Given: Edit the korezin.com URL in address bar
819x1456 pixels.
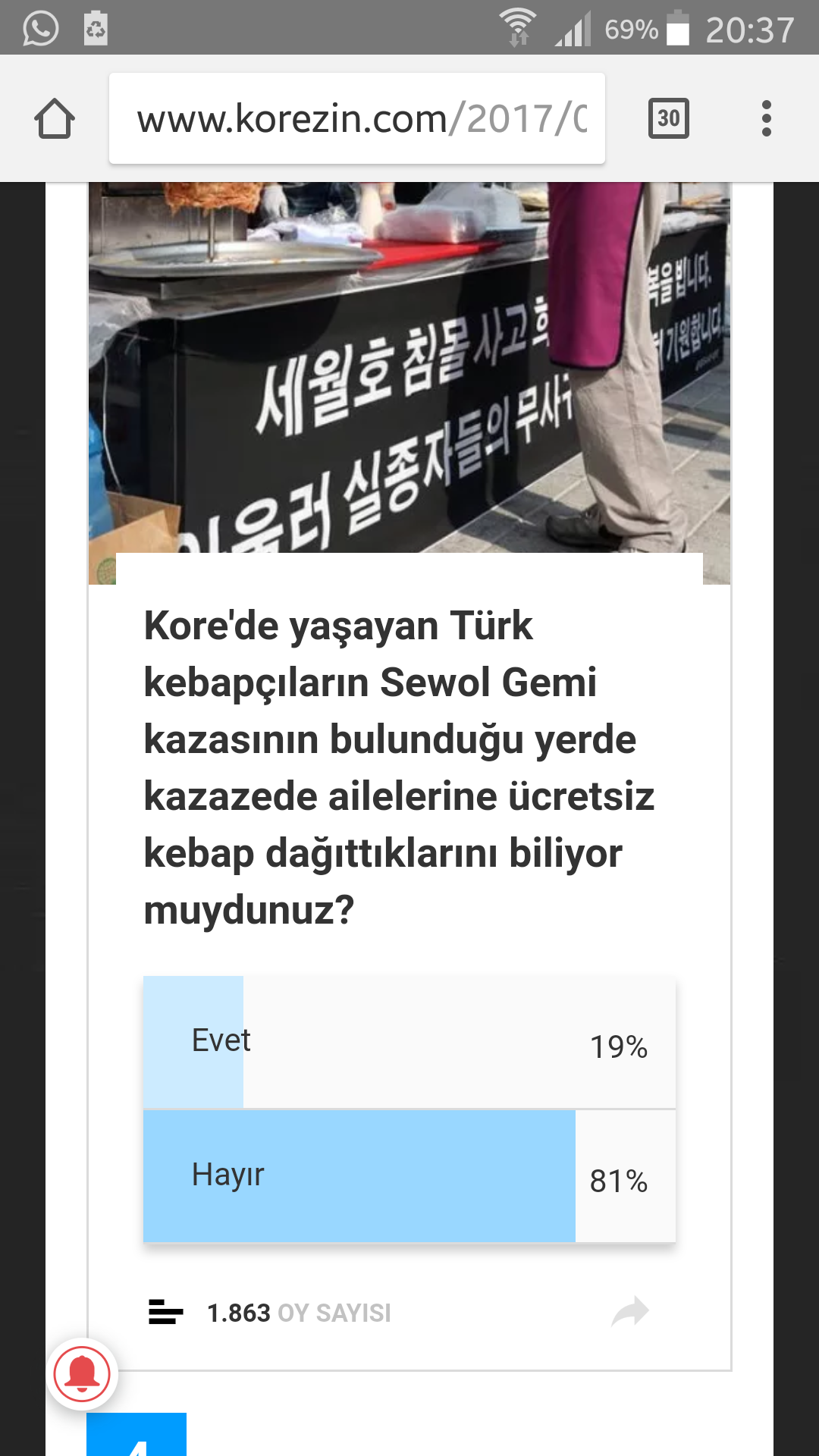Looking at the screenshot, I should click(356, 119).
